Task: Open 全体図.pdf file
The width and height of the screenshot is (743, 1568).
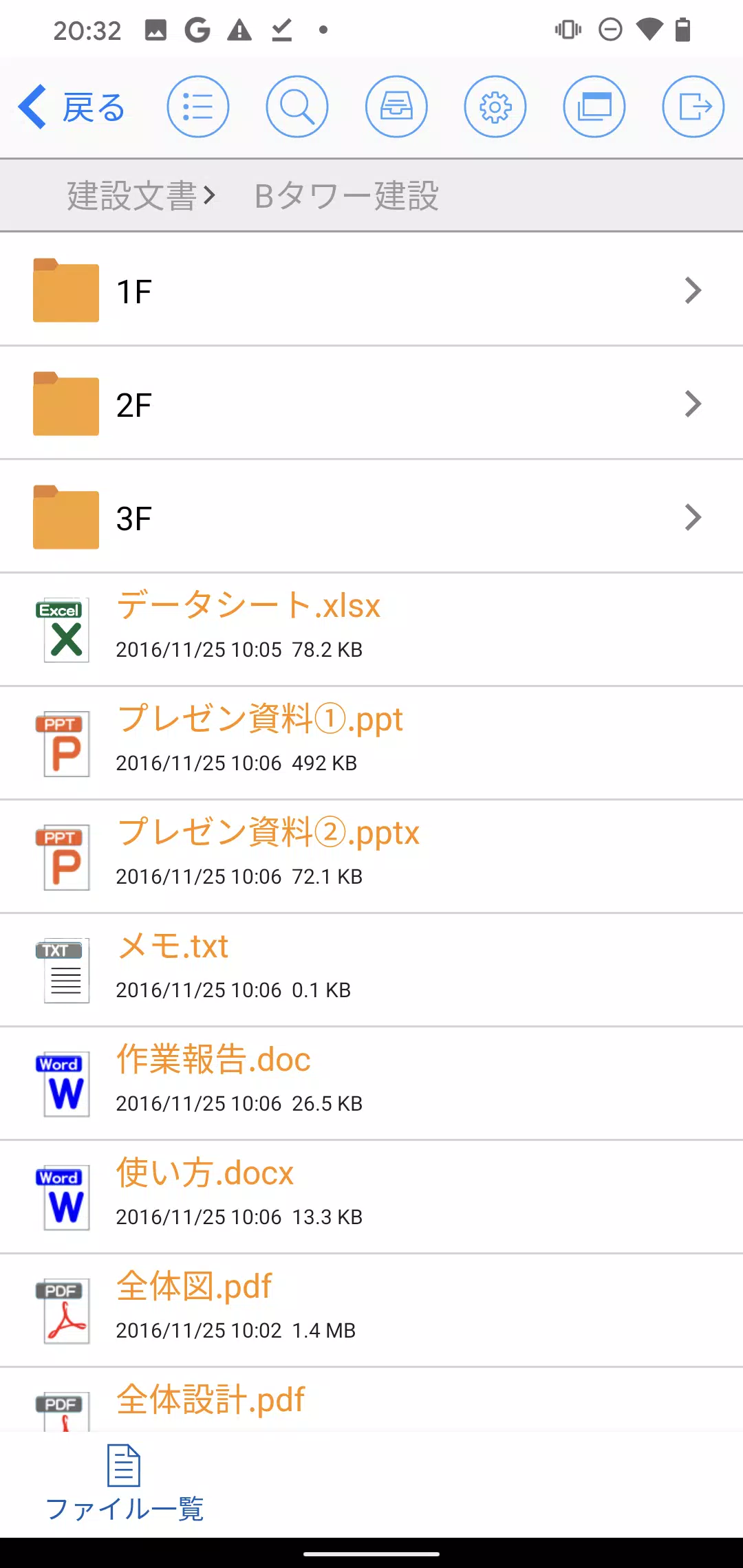Action: click(x=371, y=1310)
